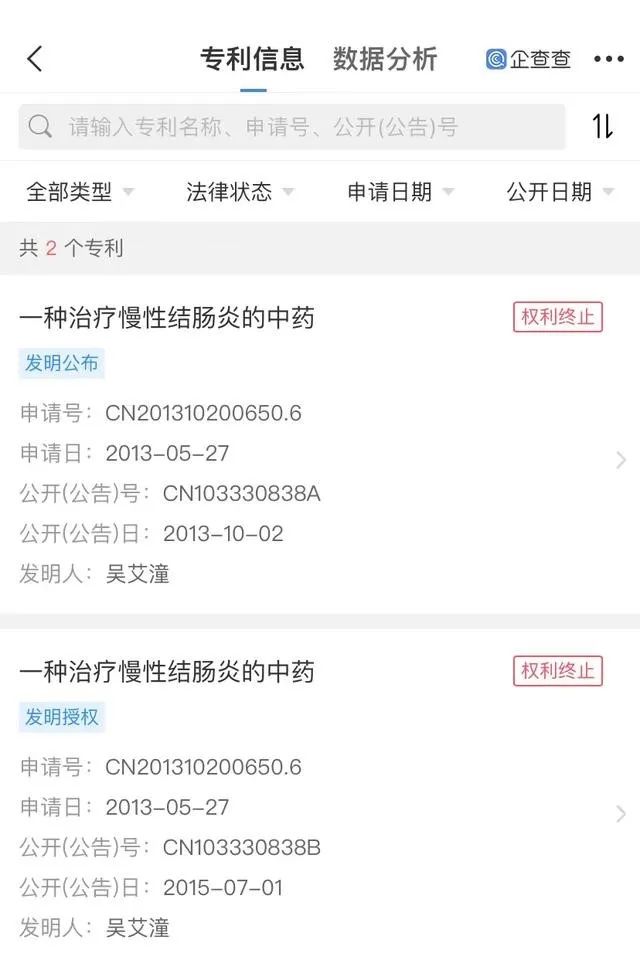Go back using the back arrow
Viewport: 640px width, 967px height.
point(35,59)
